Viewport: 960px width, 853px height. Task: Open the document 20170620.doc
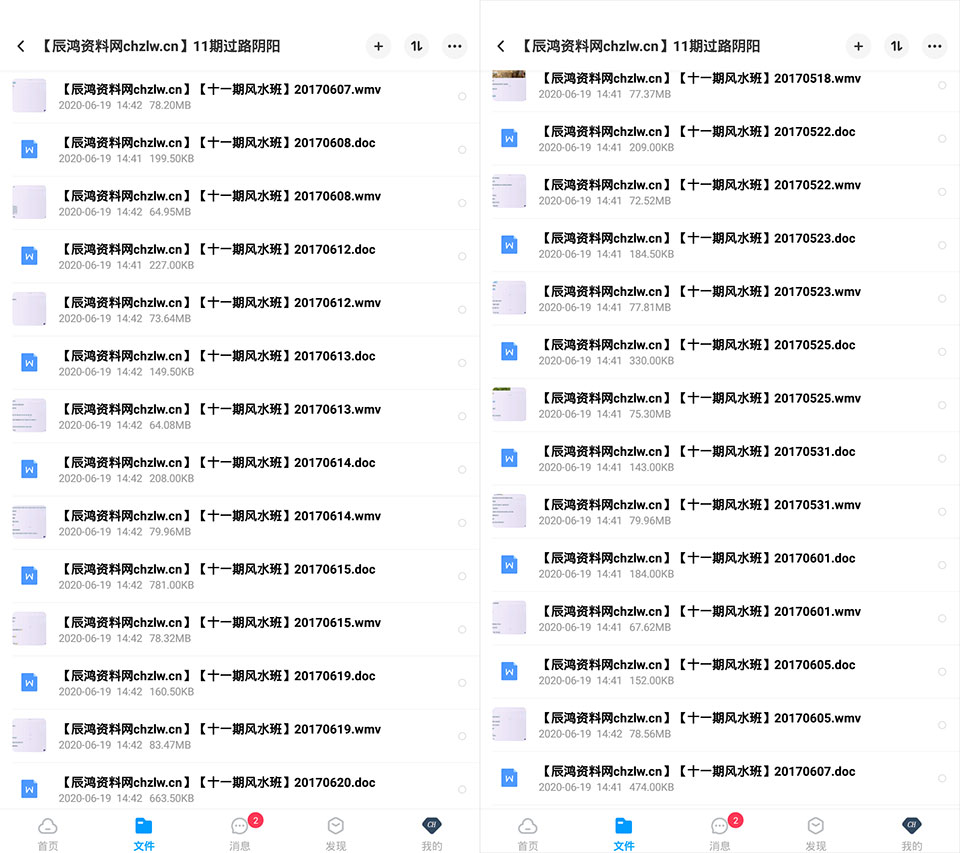pos(240,789)
